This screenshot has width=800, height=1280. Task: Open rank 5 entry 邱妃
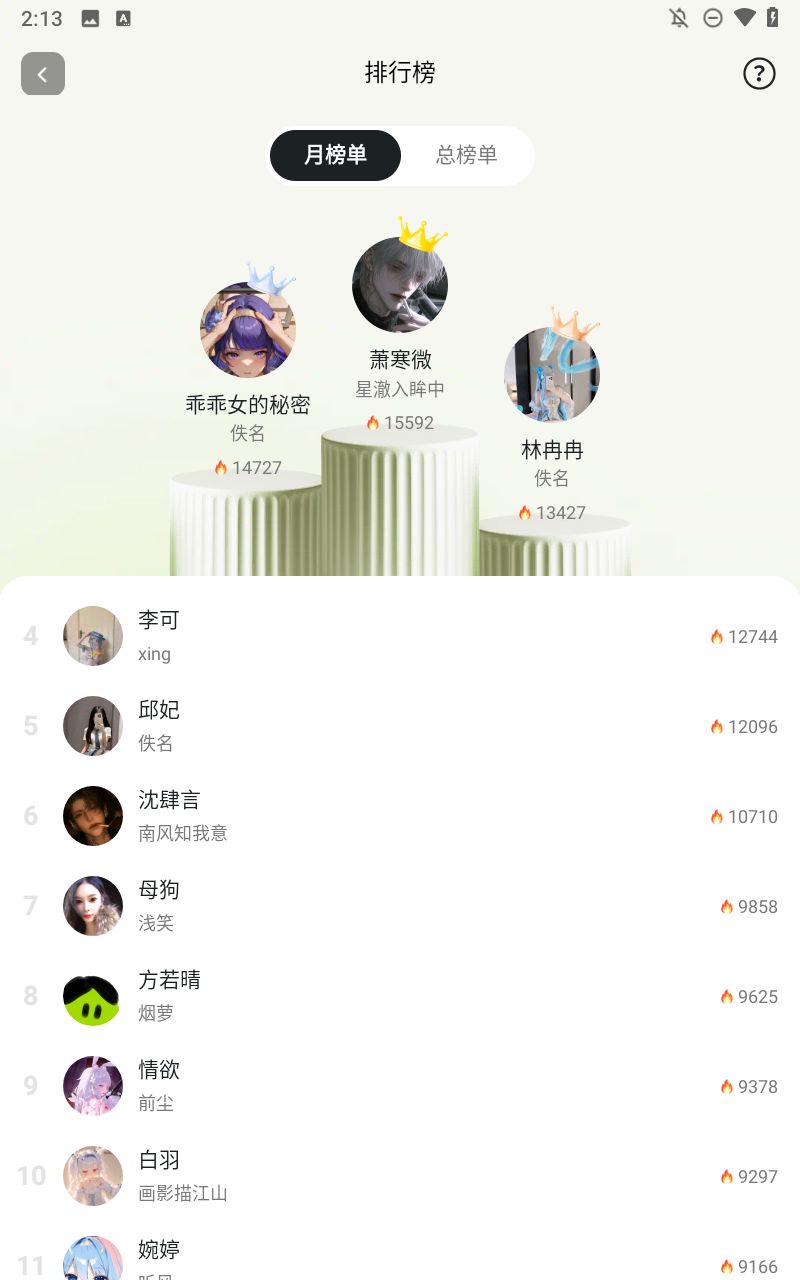(x=400, y=726)
